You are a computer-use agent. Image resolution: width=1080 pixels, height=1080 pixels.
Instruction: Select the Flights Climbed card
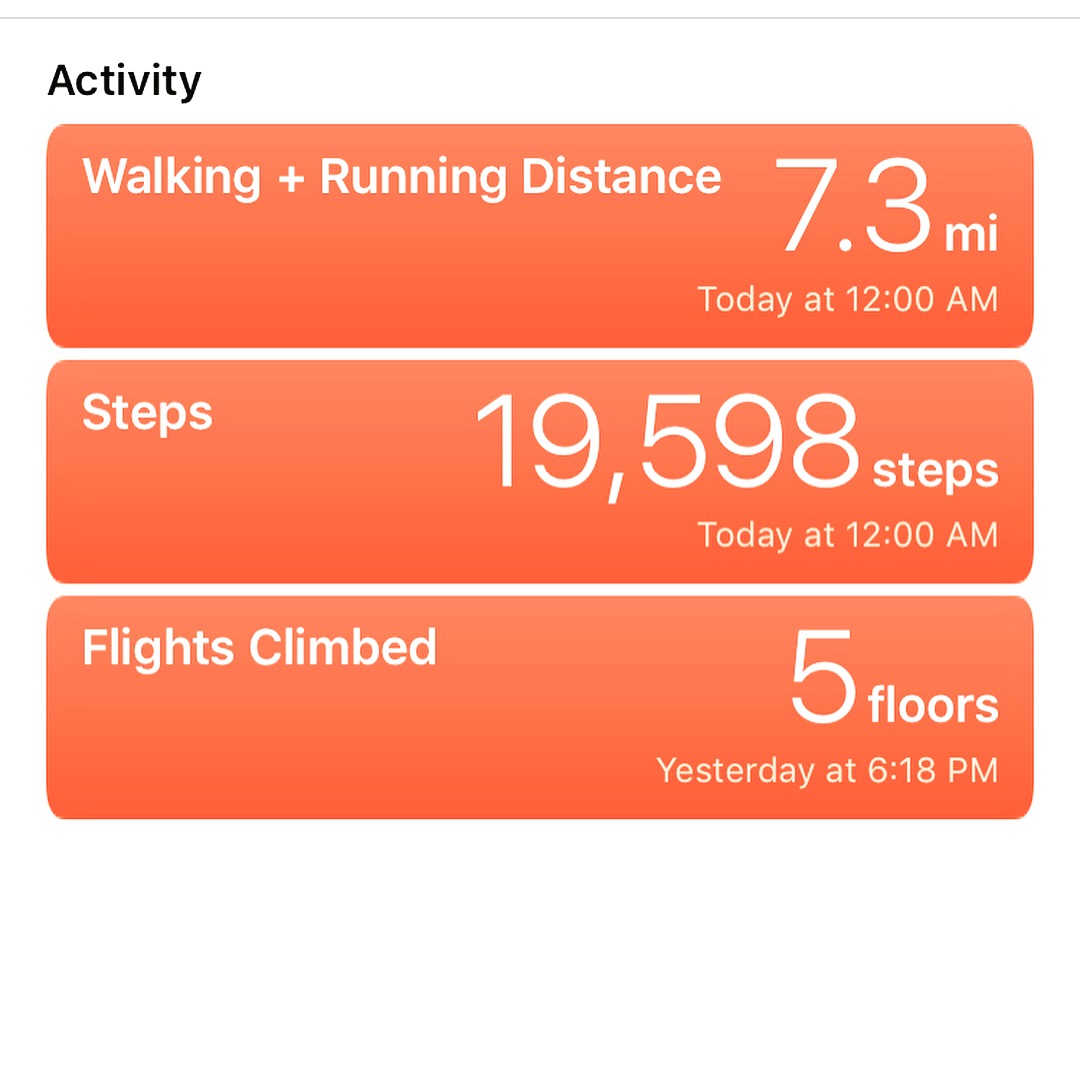click(x=540, y=707)
